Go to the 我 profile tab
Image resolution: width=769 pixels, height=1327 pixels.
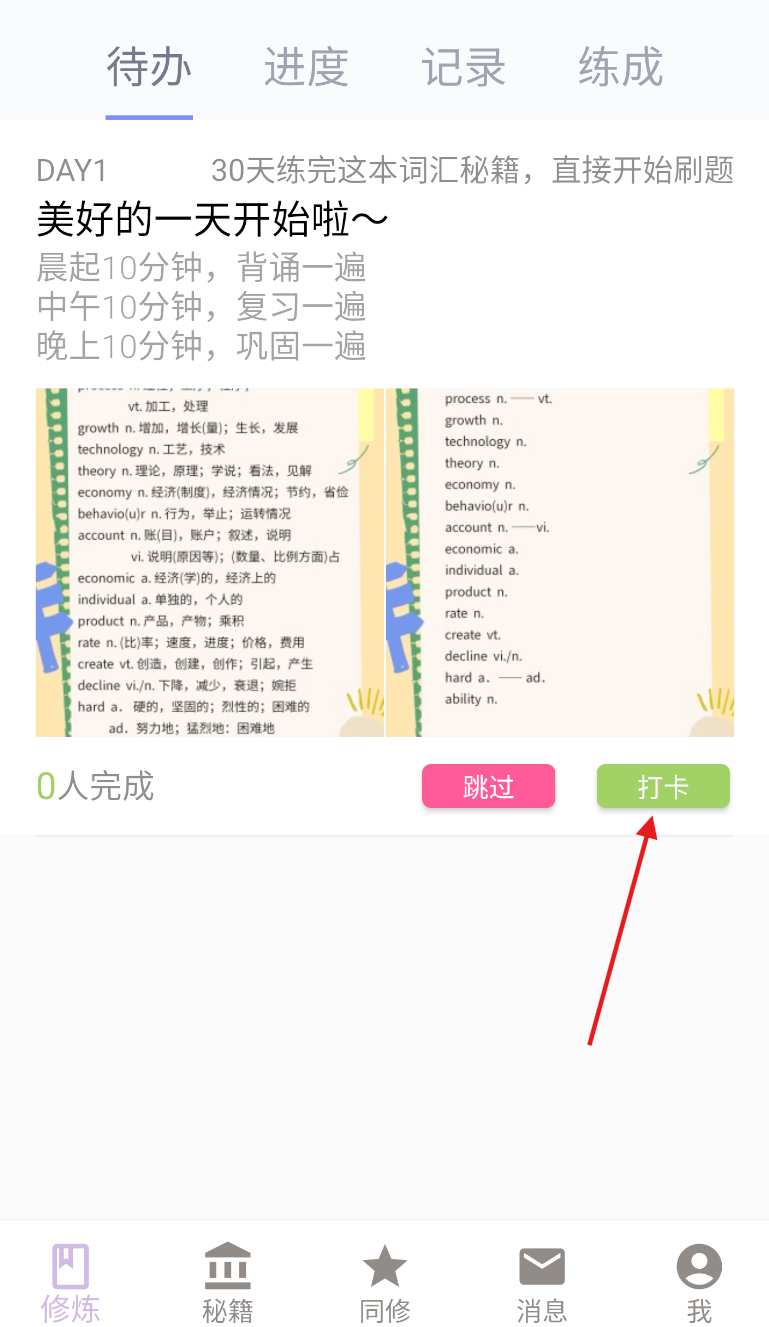(x=699, y=1283)
